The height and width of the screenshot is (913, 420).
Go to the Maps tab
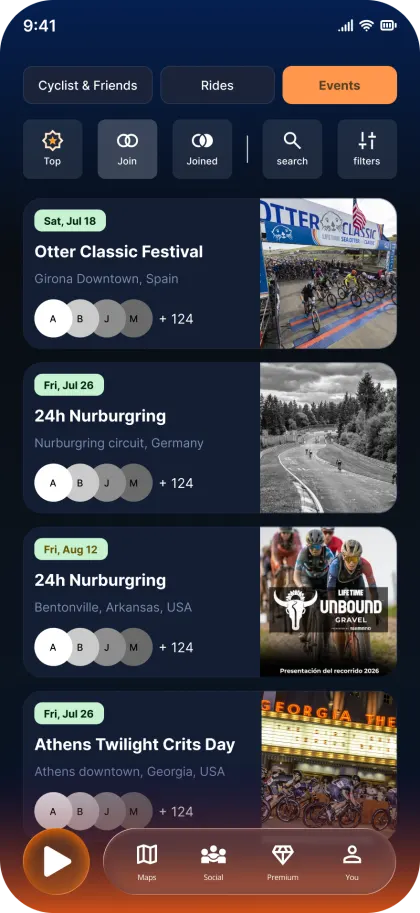pyautogui.click(x=147, y=862)
